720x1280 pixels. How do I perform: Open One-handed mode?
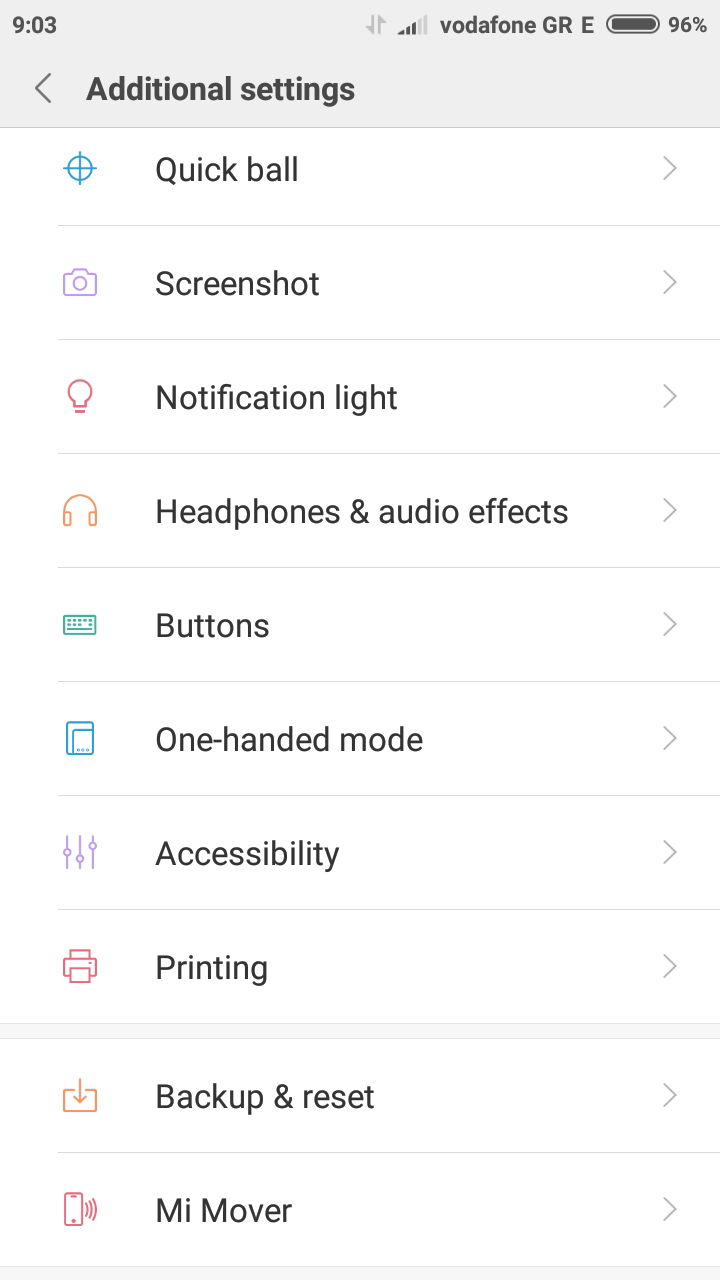360,740
